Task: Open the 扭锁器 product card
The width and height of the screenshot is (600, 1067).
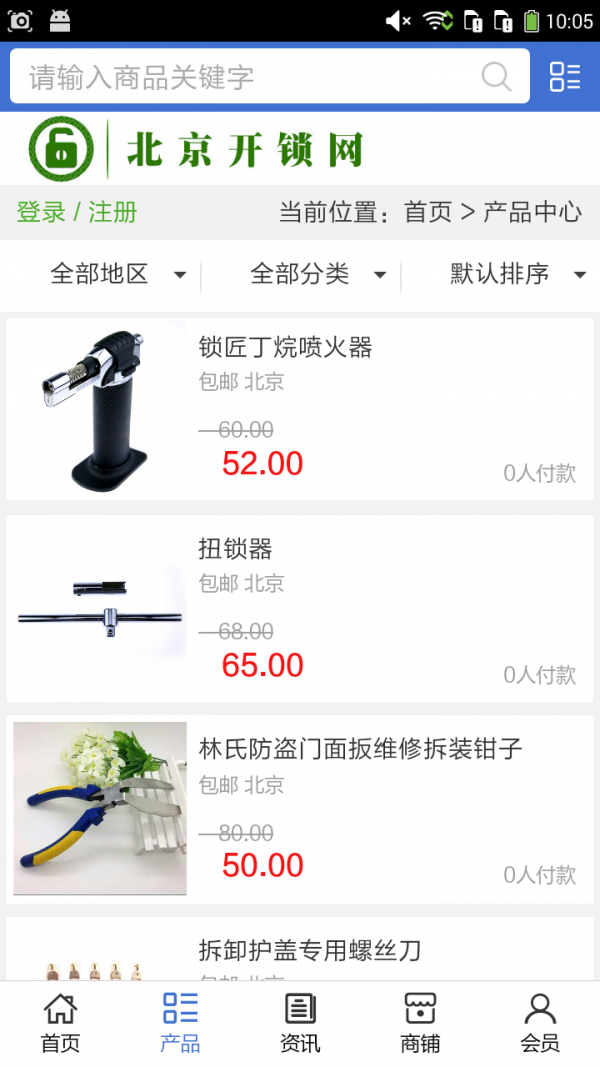Action: 300,609
